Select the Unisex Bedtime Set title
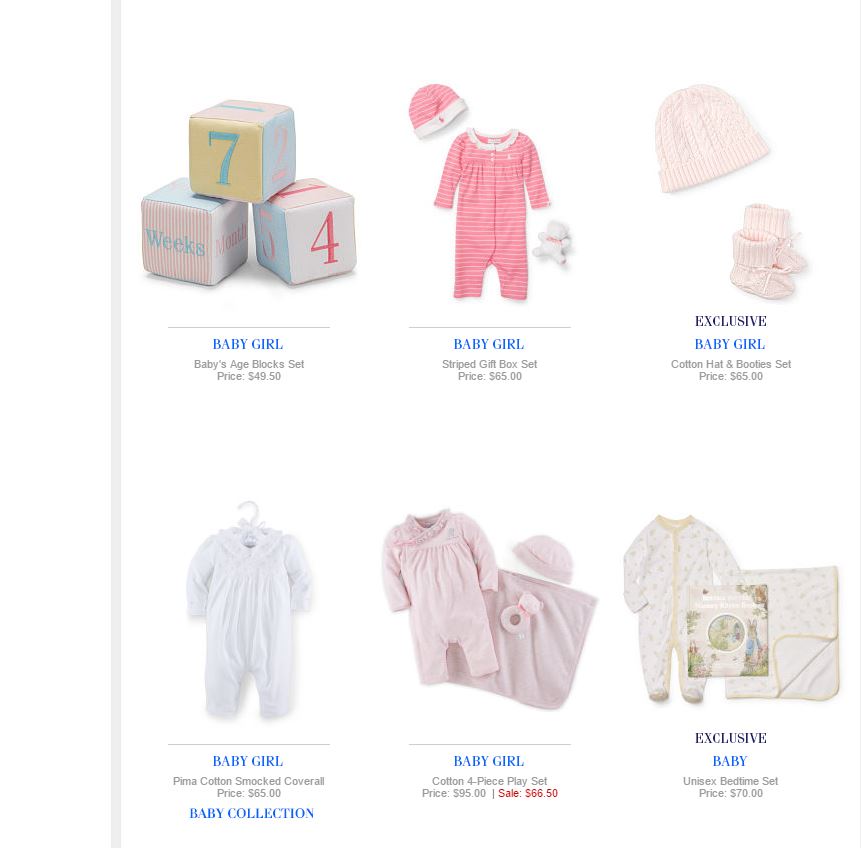 730,781
